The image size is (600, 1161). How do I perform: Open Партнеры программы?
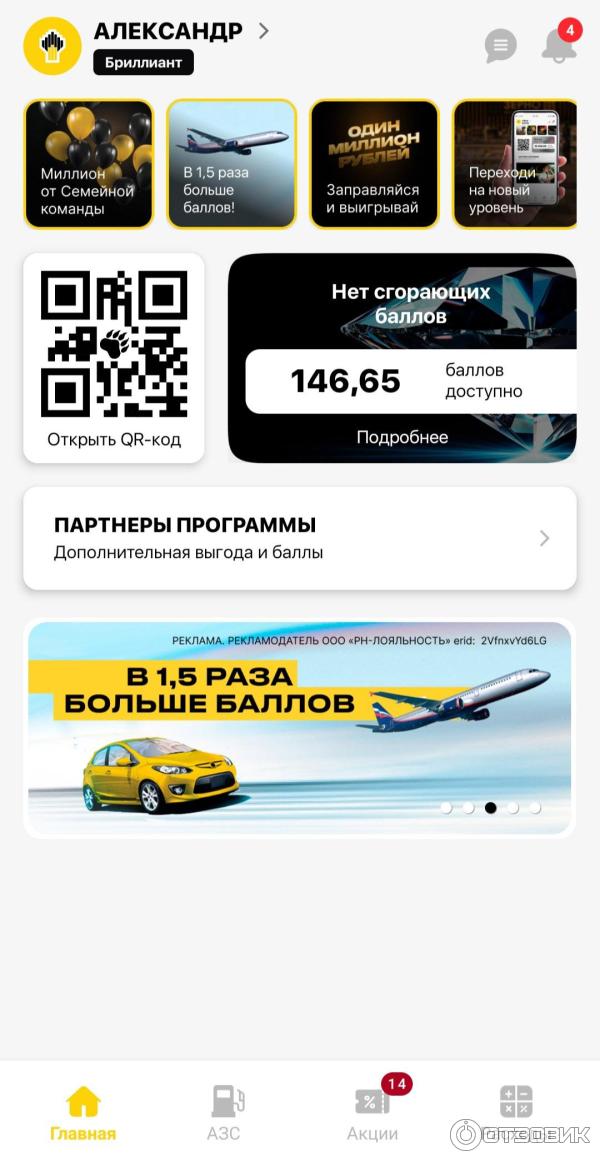point(300,538)
